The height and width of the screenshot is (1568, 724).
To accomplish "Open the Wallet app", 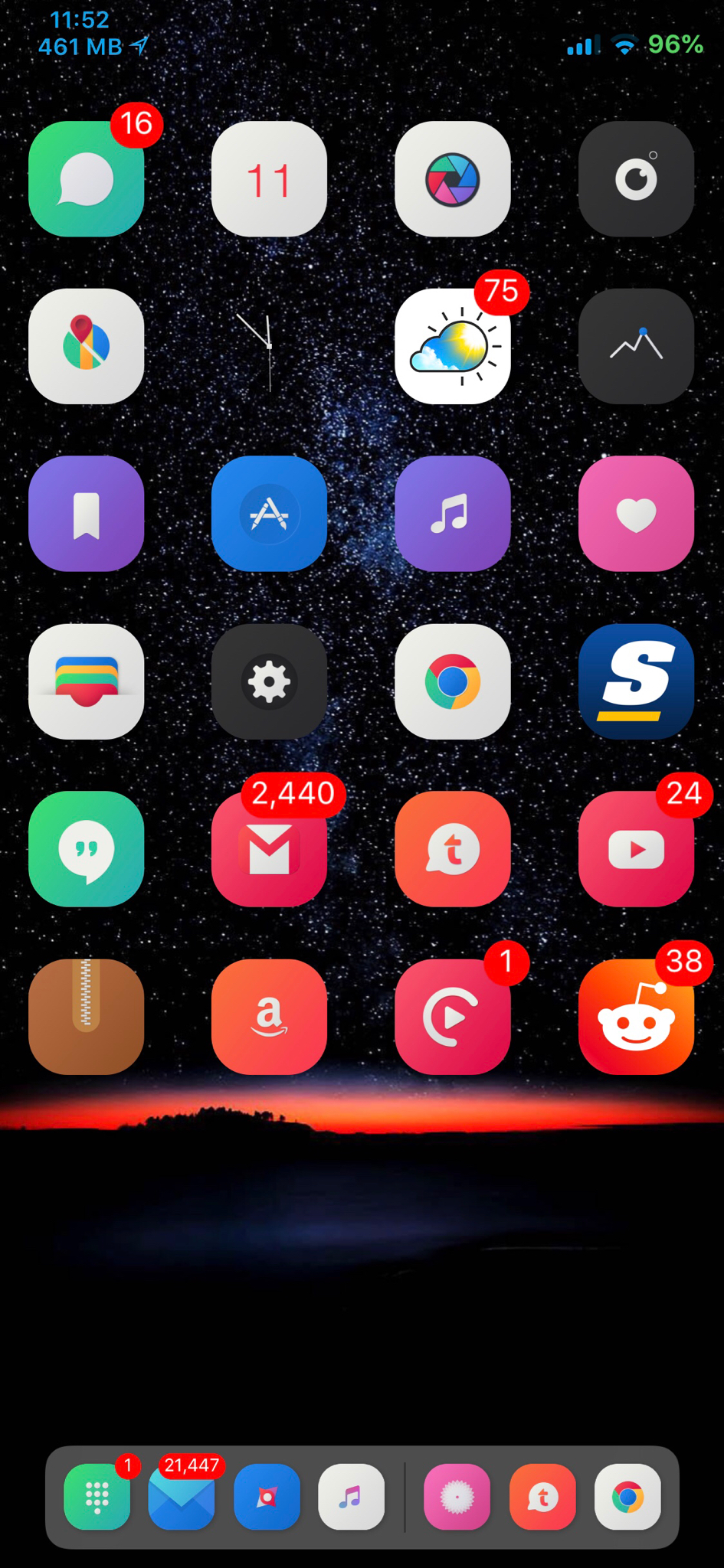I will point(86,681).
